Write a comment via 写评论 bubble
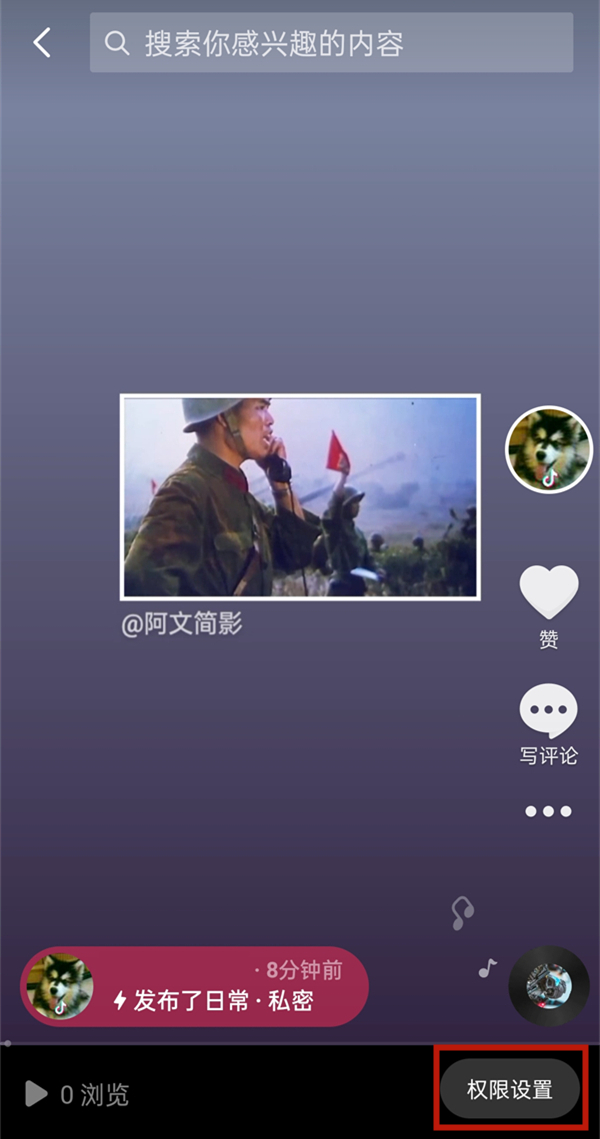Viewport: 600px width, 1139px height. pyautogui.click(x=548, y=712)
